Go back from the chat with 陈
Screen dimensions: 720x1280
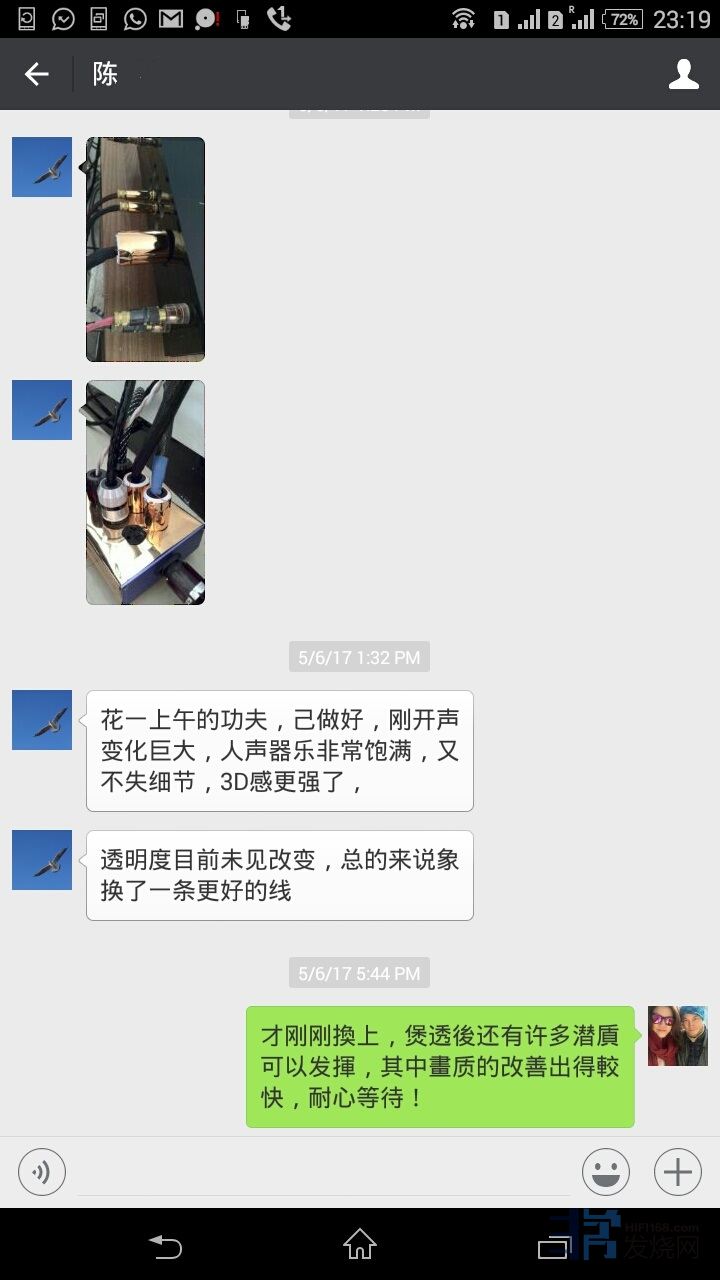pos(37,74)
